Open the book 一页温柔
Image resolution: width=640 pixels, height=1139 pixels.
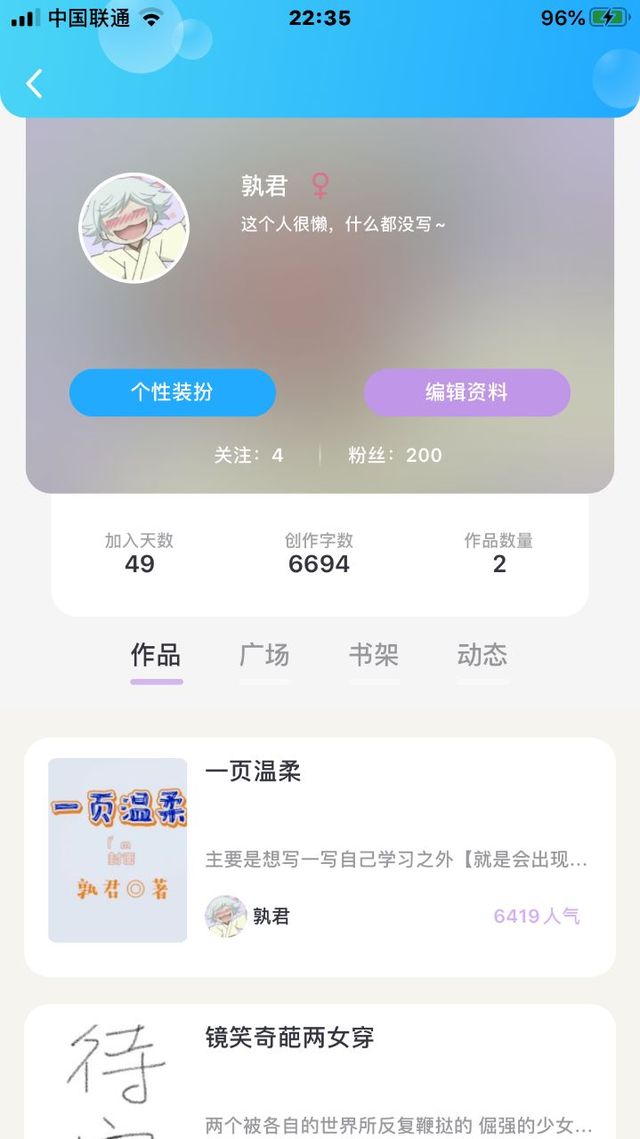point(253,772)
